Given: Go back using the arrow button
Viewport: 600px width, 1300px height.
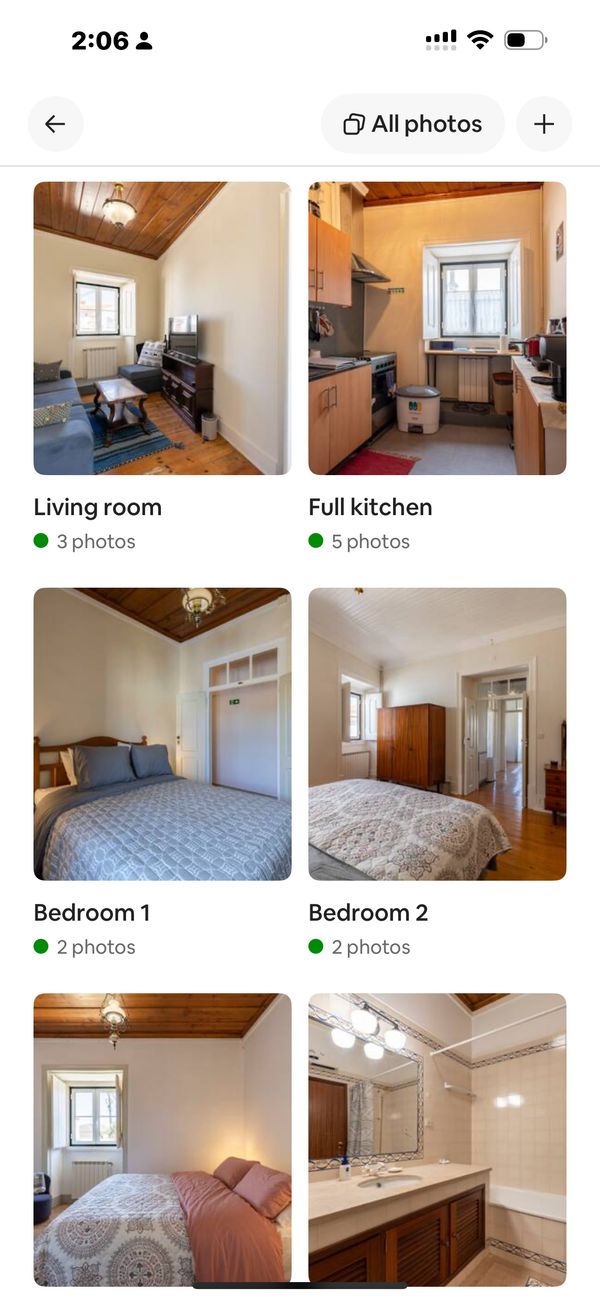Looking at the screenshot, I should click(55, 124).
